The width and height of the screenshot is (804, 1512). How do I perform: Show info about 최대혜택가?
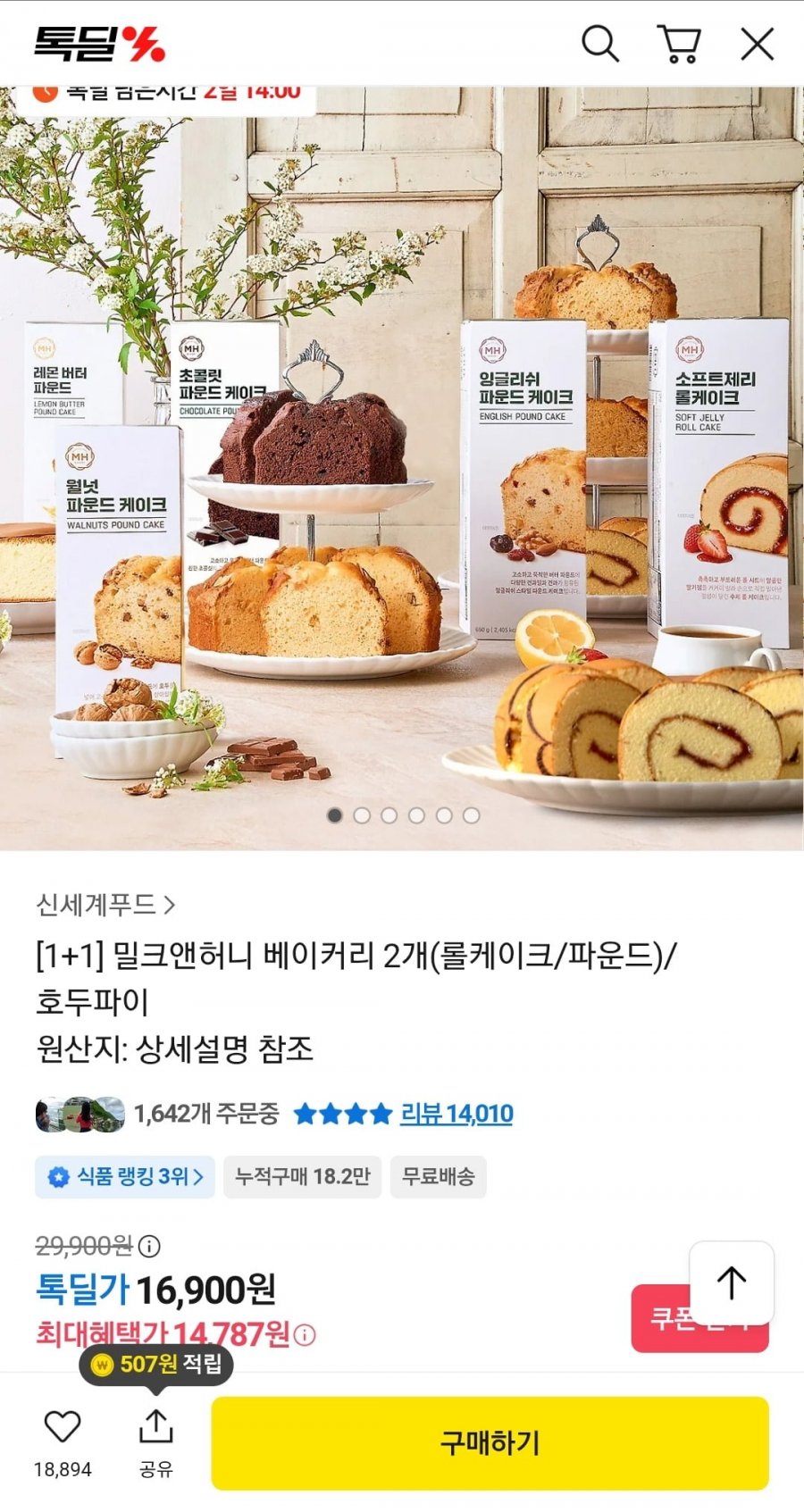pos(306,1335)
